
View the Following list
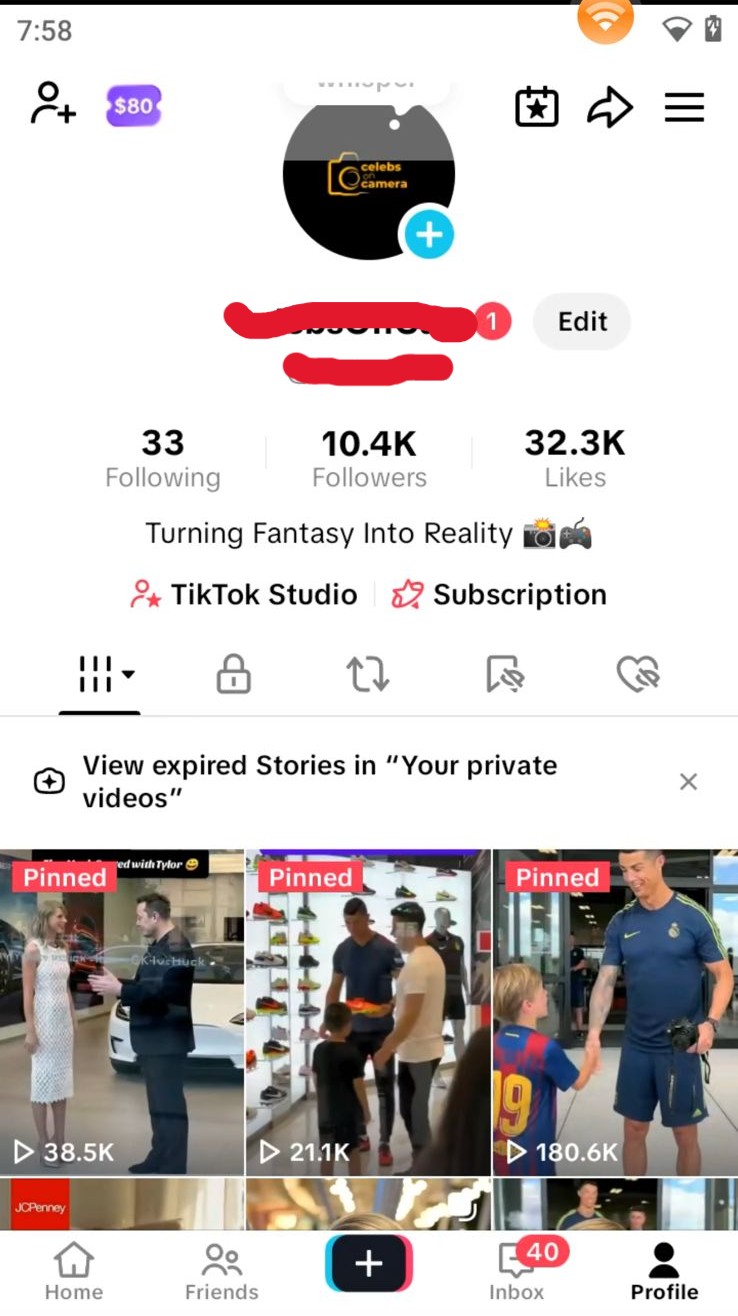point(163,458)
